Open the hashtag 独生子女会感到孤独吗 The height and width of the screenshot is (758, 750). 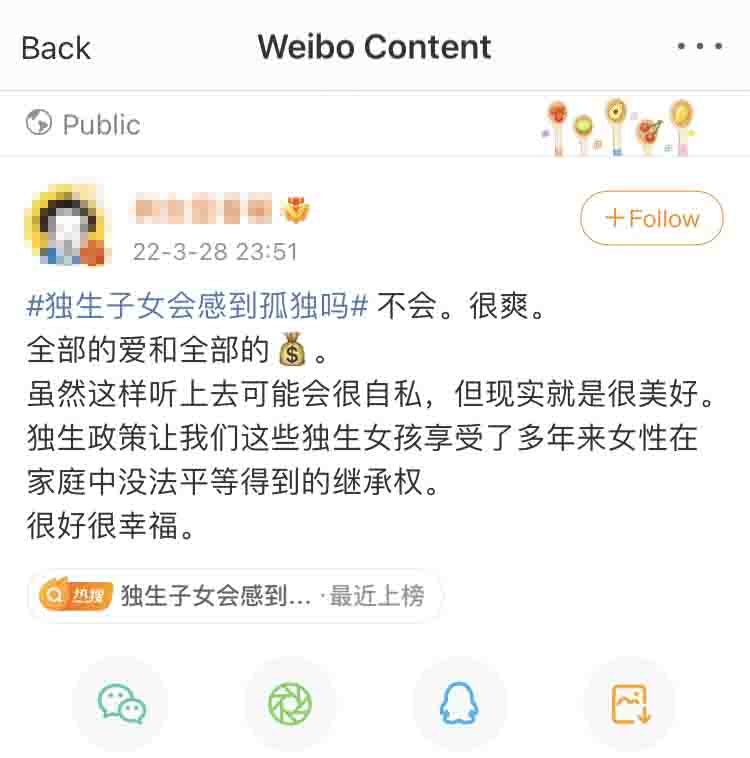pos(197,306)
